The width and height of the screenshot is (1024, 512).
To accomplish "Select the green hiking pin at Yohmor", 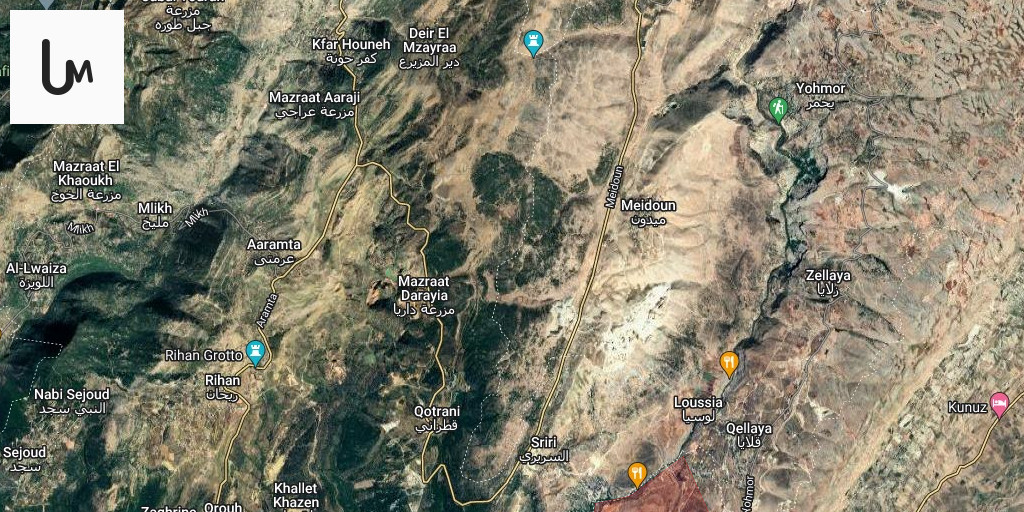I will coord(778,107).
